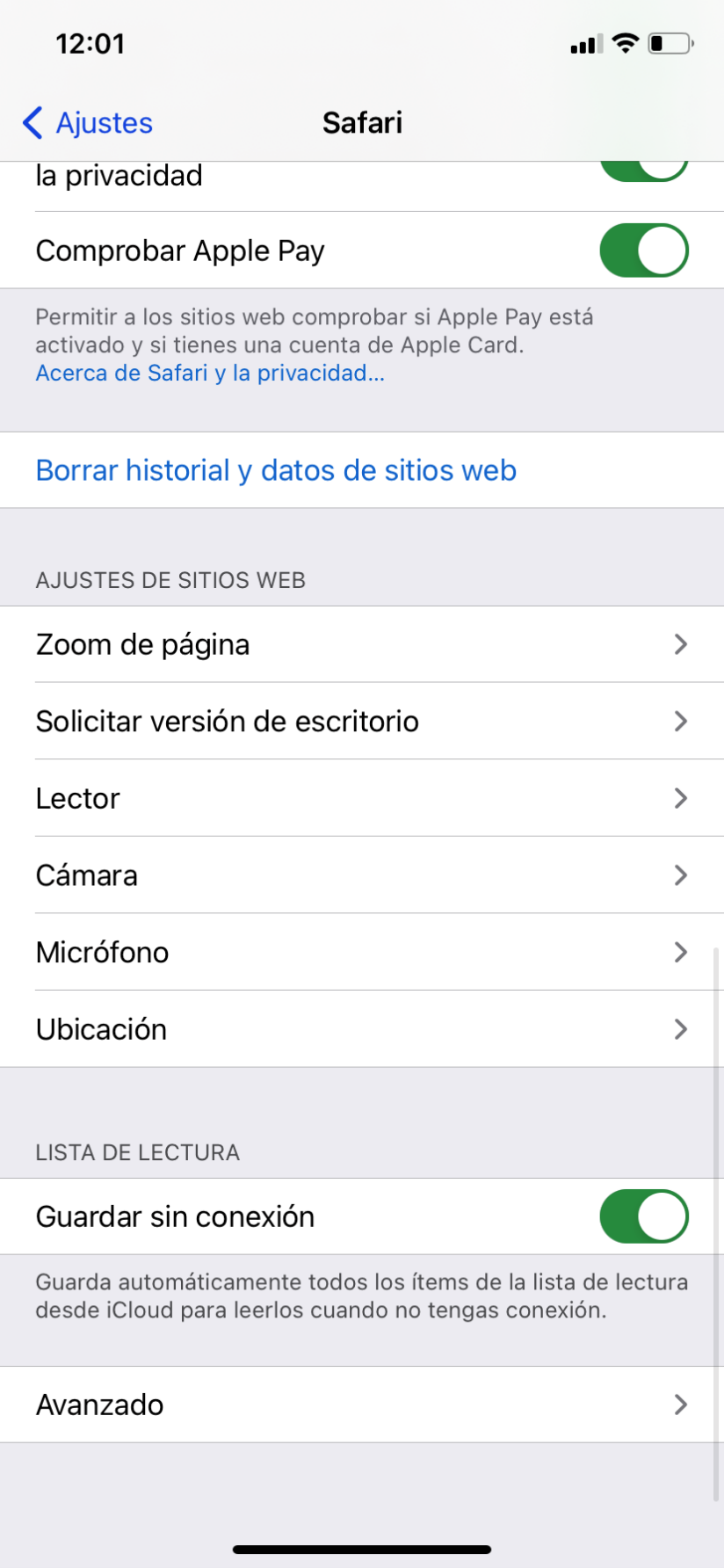The image size is (724, 1568).
Task: Disable Comprobar Apple Pay switch
Action: tap(643, 250)
